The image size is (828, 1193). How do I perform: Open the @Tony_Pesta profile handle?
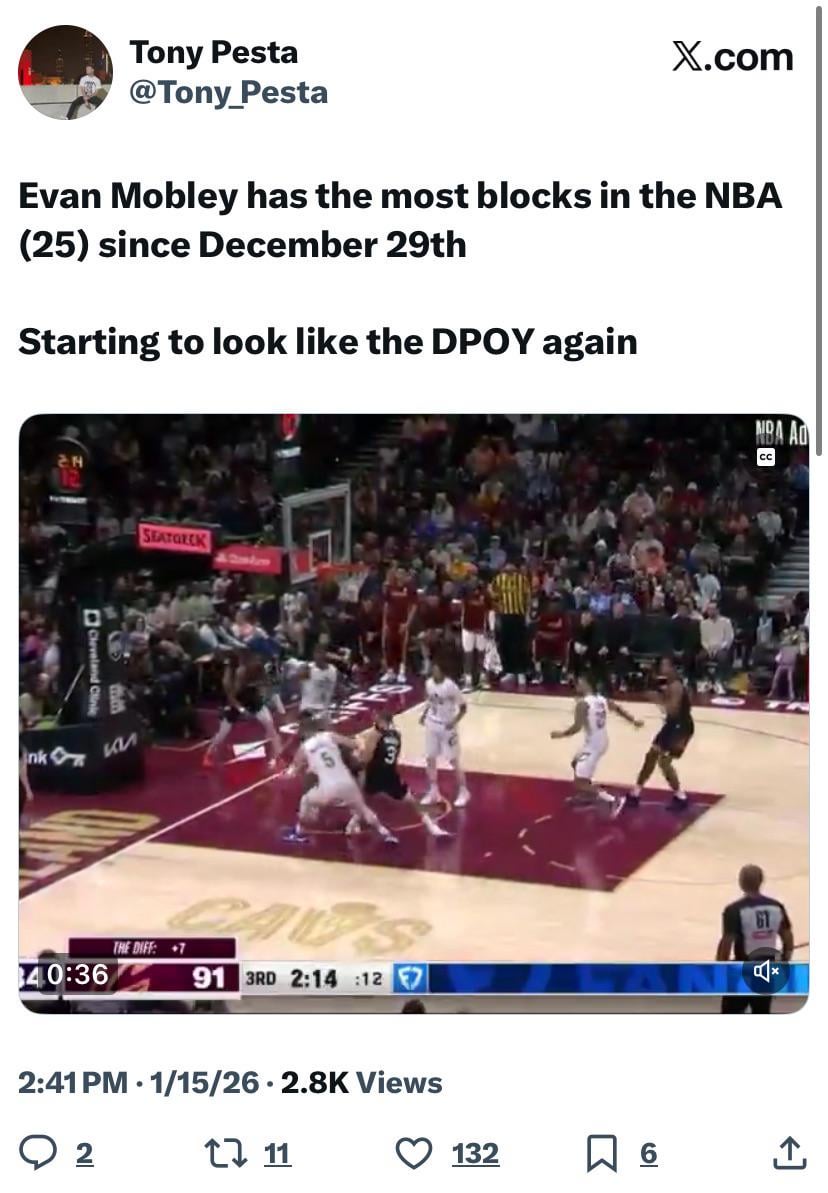click(229, 92)
